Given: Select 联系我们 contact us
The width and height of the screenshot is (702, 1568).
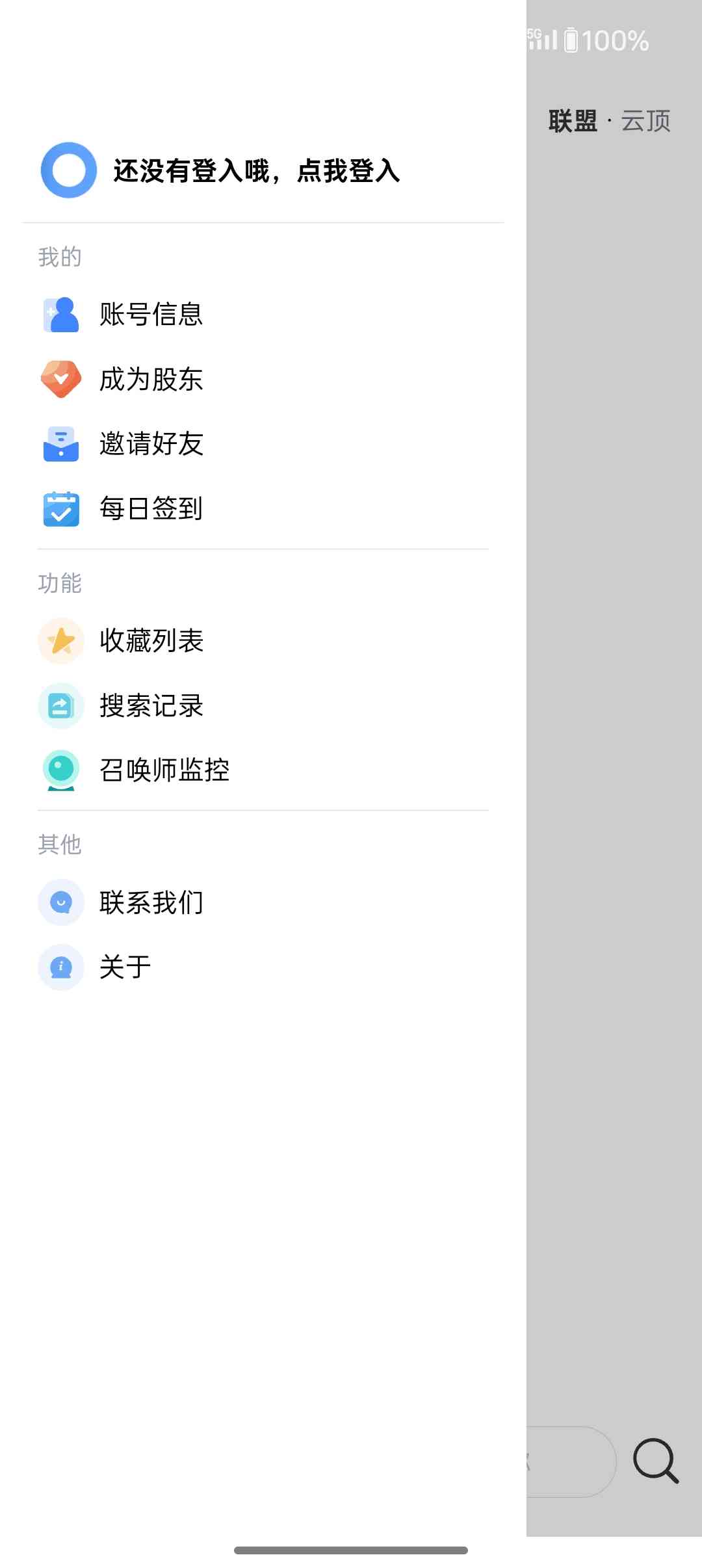Looking at the screenshot, I should tap(151, 902).
